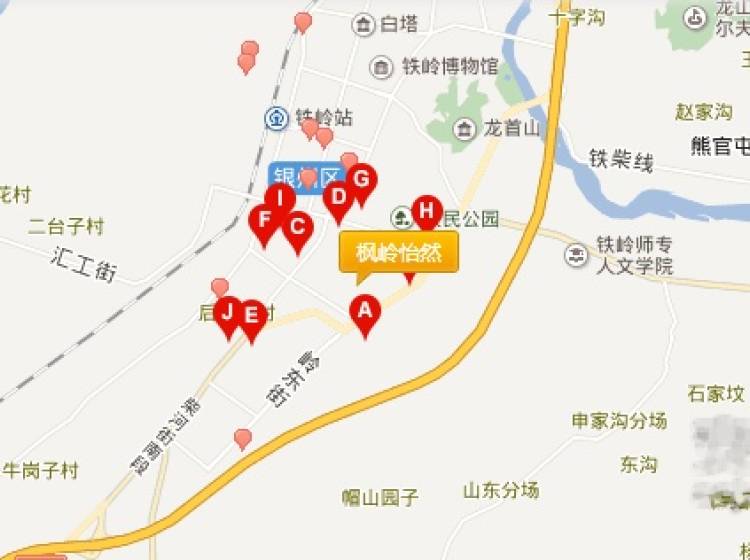
Task: Select map marker I
Action: (x=280, y=198)
